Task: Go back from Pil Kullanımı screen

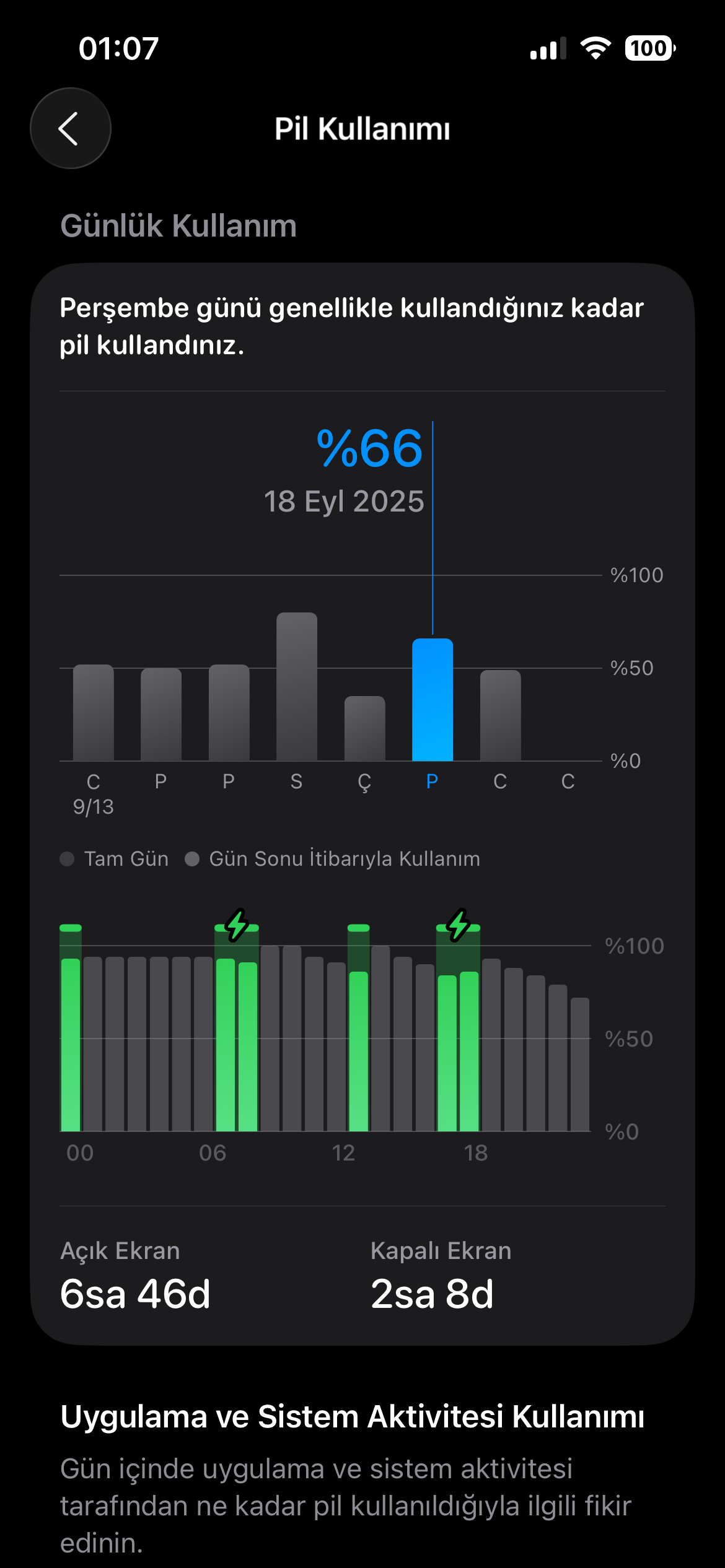Action: (71, 128)
